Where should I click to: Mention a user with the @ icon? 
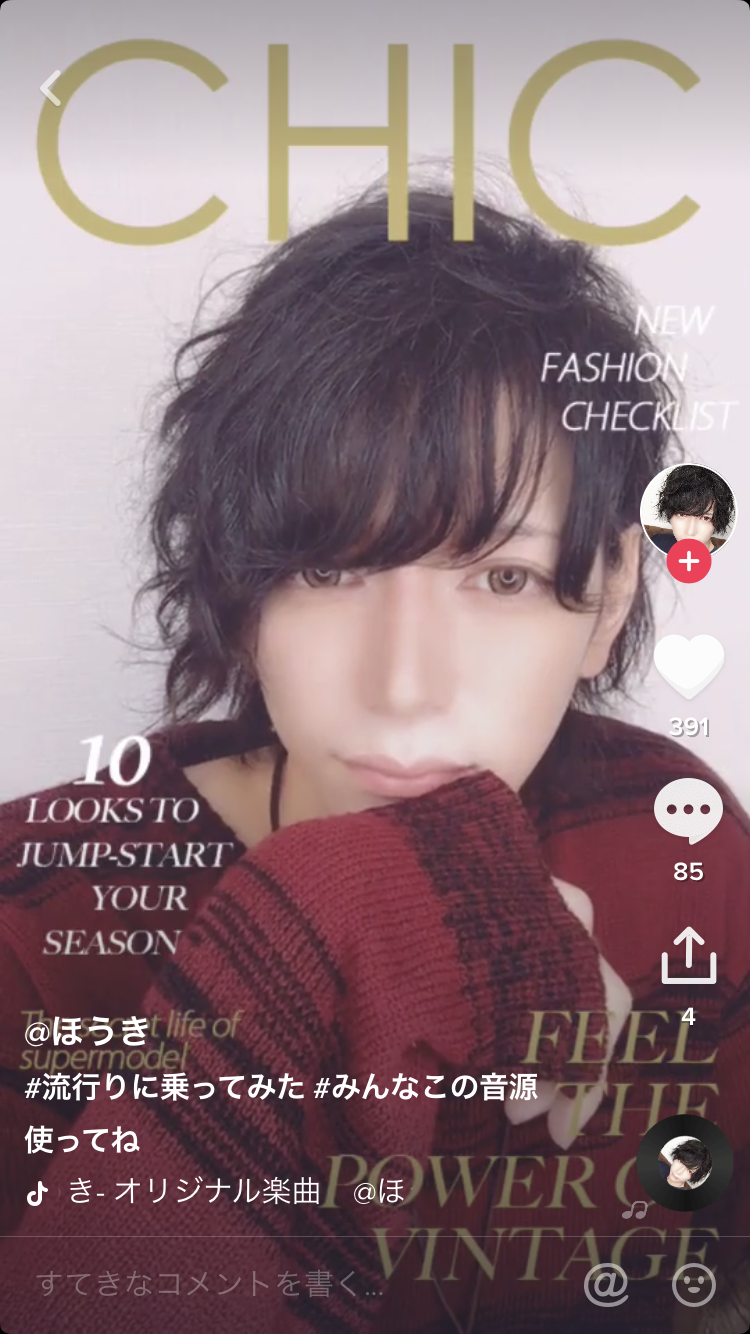pos(606,1284)
